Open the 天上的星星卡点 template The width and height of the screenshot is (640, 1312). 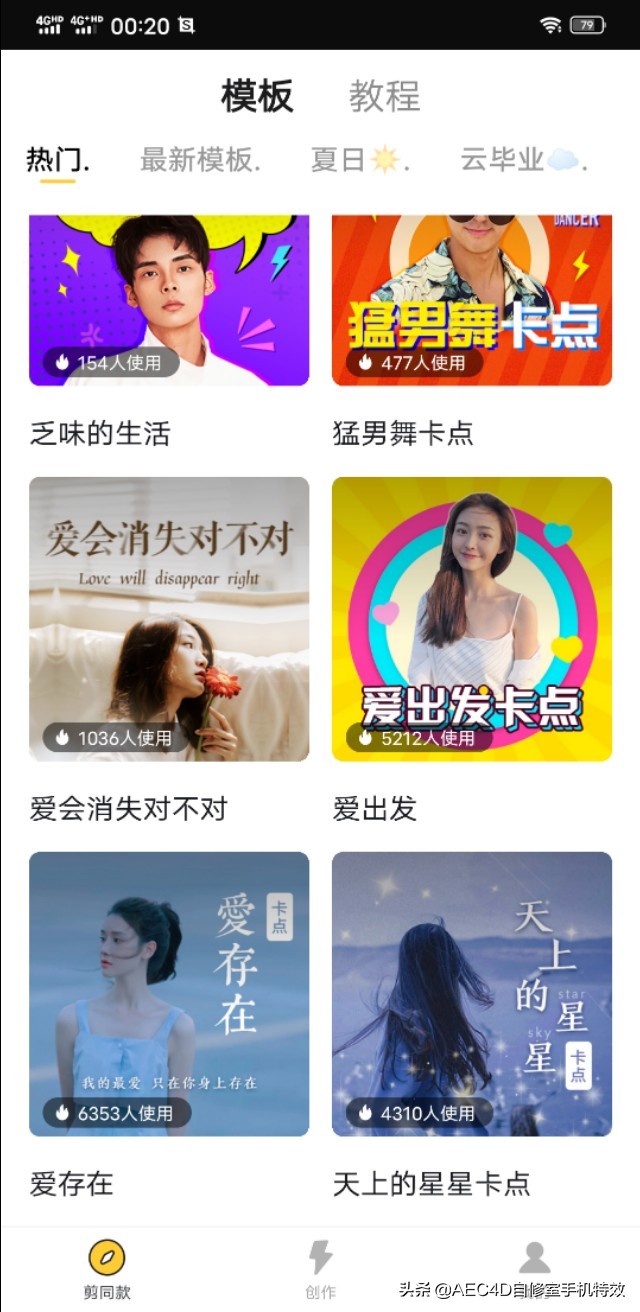(x=472, y=994)
